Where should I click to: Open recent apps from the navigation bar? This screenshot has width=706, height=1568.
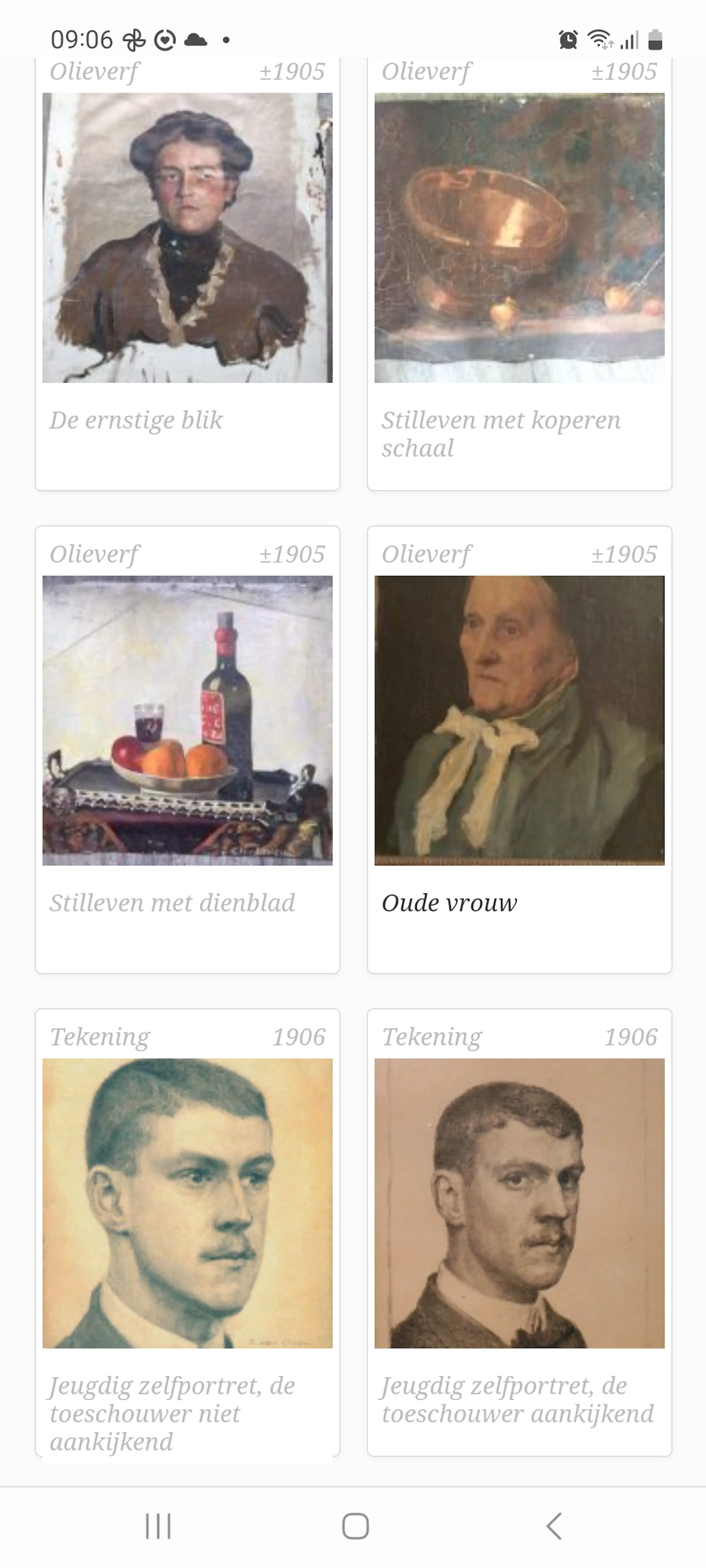tap(158, 1526)
